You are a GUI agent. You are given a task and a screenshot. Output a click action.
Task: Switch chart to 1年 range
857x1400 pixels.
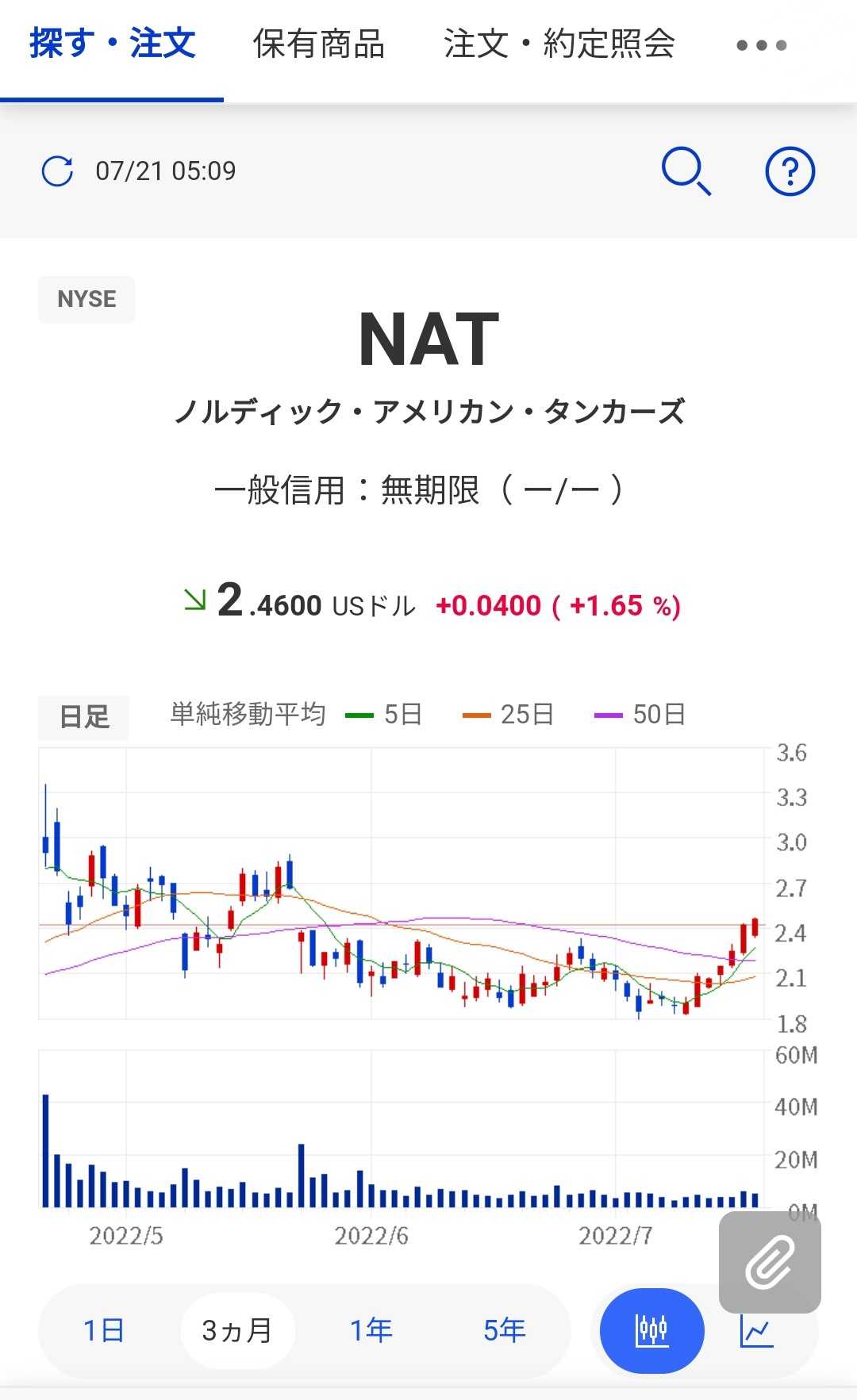[371, 1330]
